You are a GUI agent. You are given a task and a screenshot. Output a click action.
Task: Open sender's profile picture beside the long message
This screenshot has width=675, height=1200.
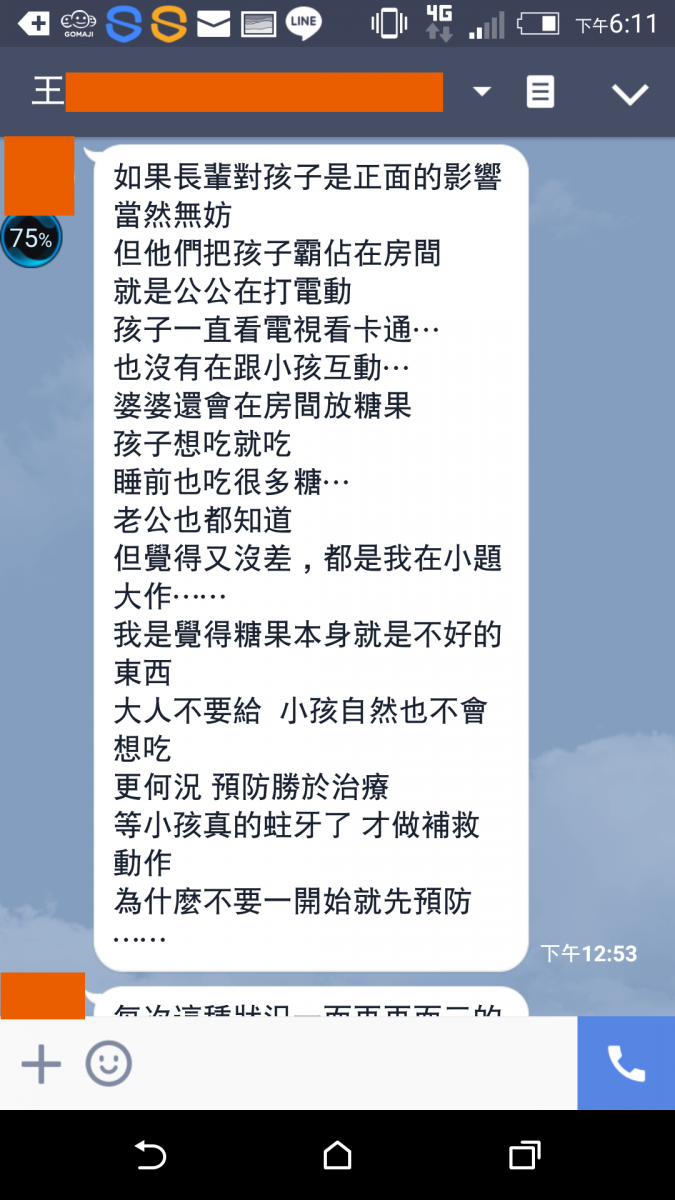(39, 176)
